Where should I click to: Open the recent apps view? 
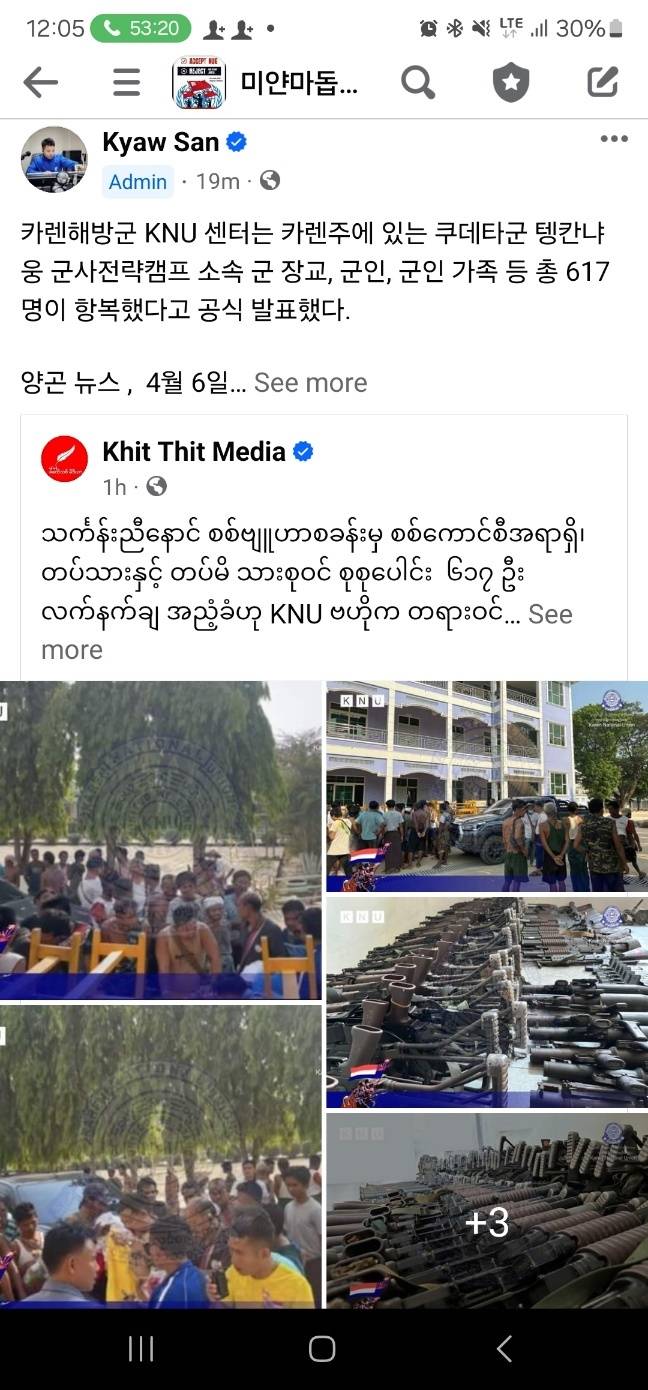(x=141, y=1349)
